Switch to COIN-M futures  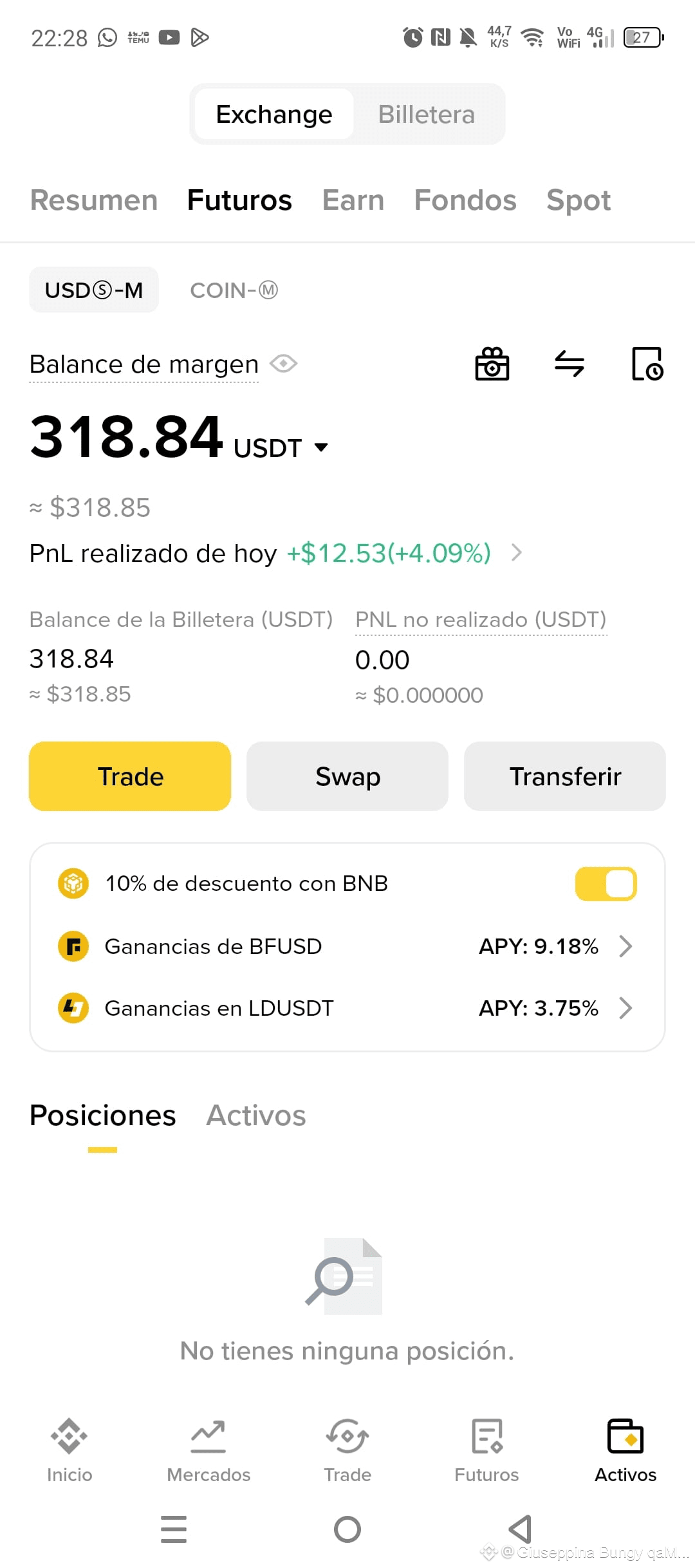pos(234,290)
